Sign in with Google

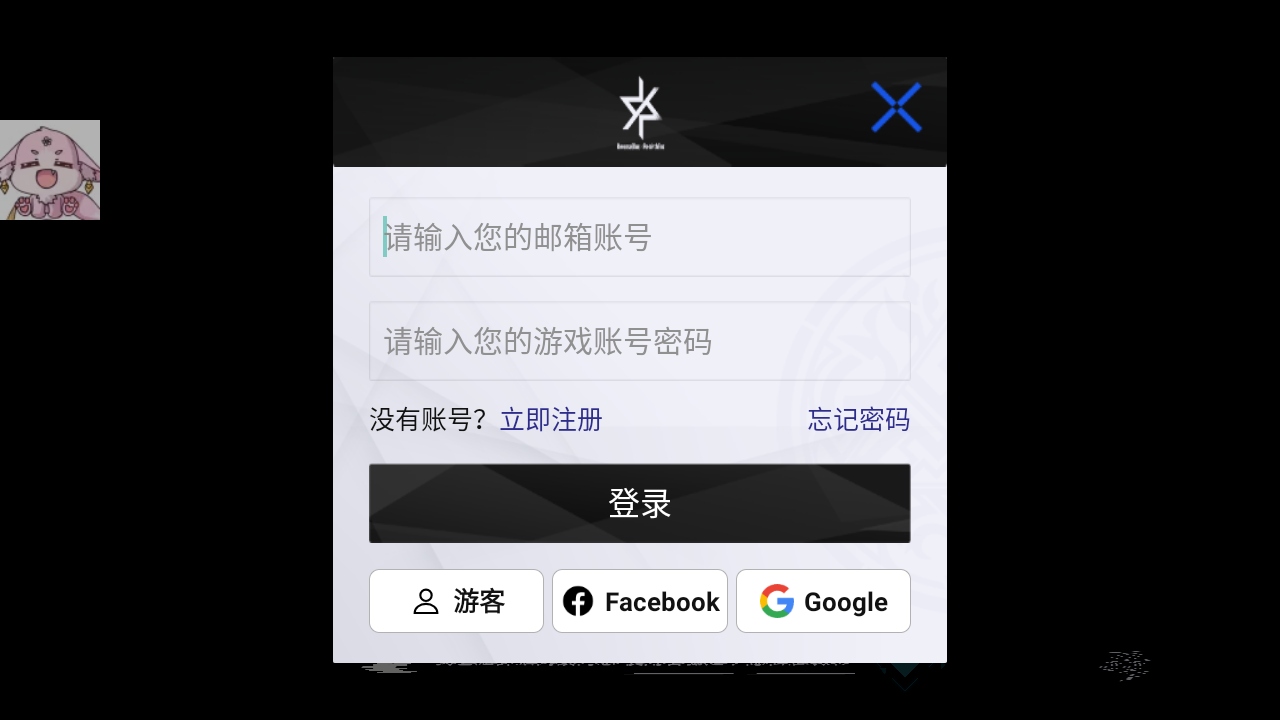pos(823,601)
